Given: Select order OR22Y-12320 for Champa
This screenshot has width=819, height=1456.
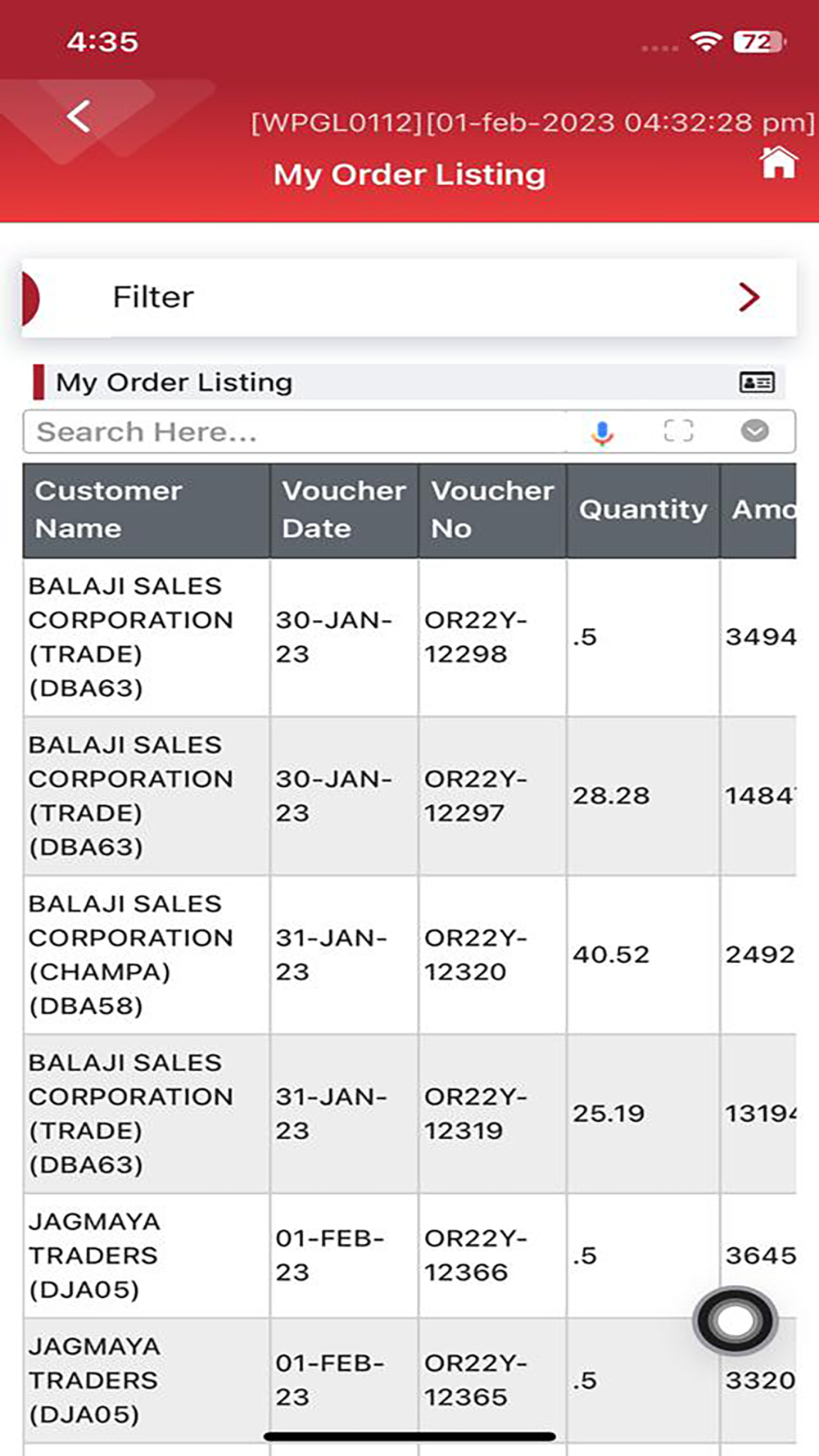Looking at the screenshot, I should [x=409, y=955].
